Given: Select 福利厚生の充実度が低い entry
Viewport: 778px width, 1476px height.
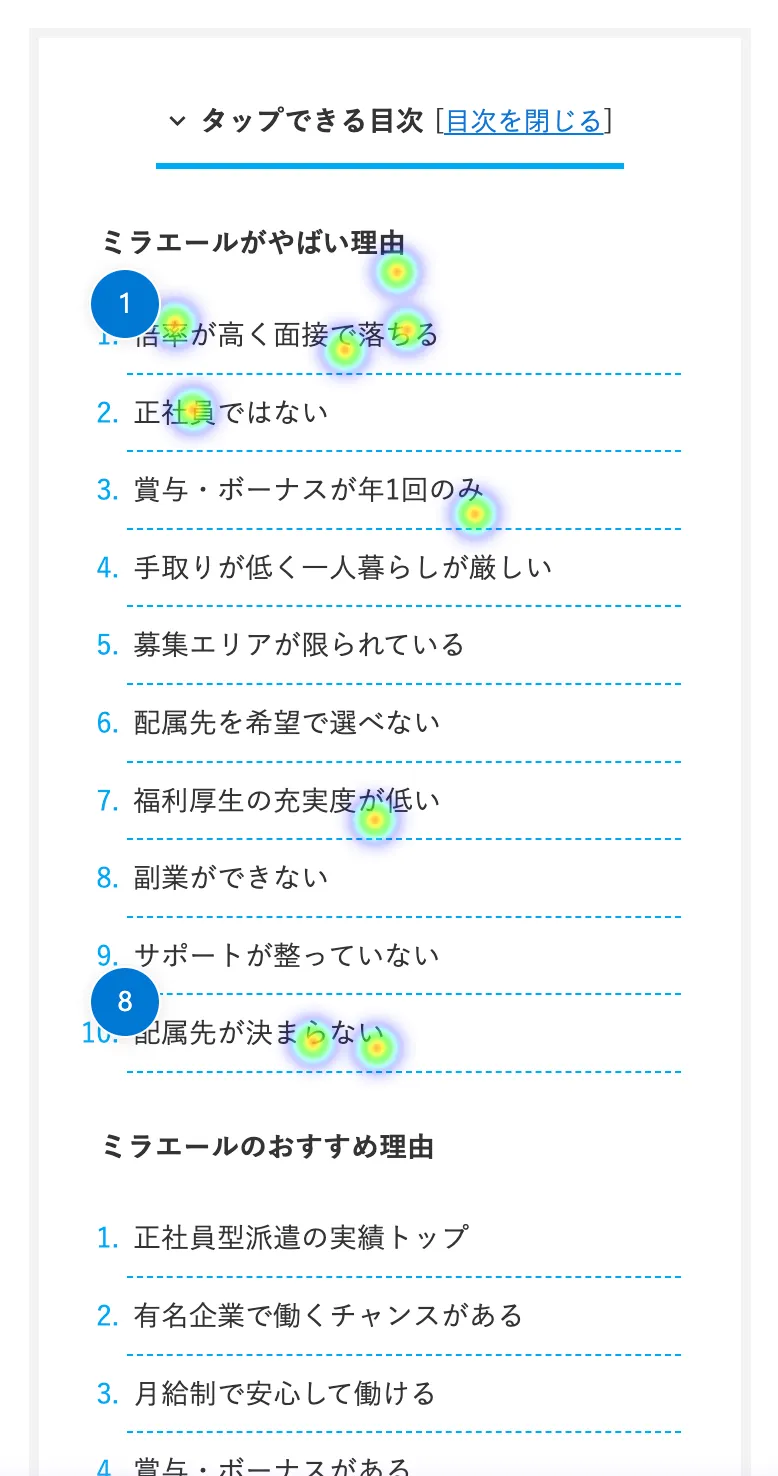Looking at the screenshot, I should (x=287, y=800).
